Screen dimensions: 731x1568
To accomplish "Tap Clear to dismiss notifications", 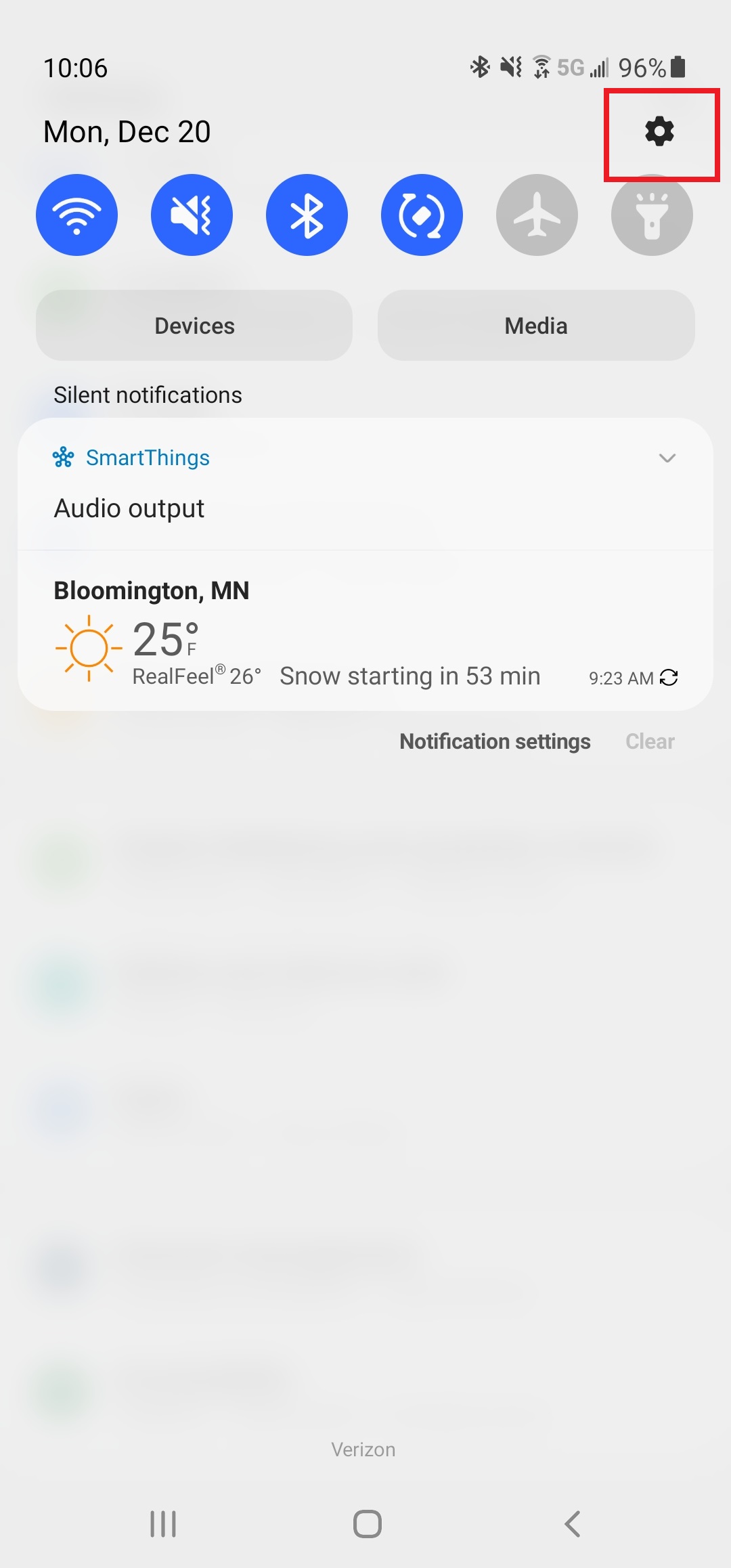I will tap(649, 741).
